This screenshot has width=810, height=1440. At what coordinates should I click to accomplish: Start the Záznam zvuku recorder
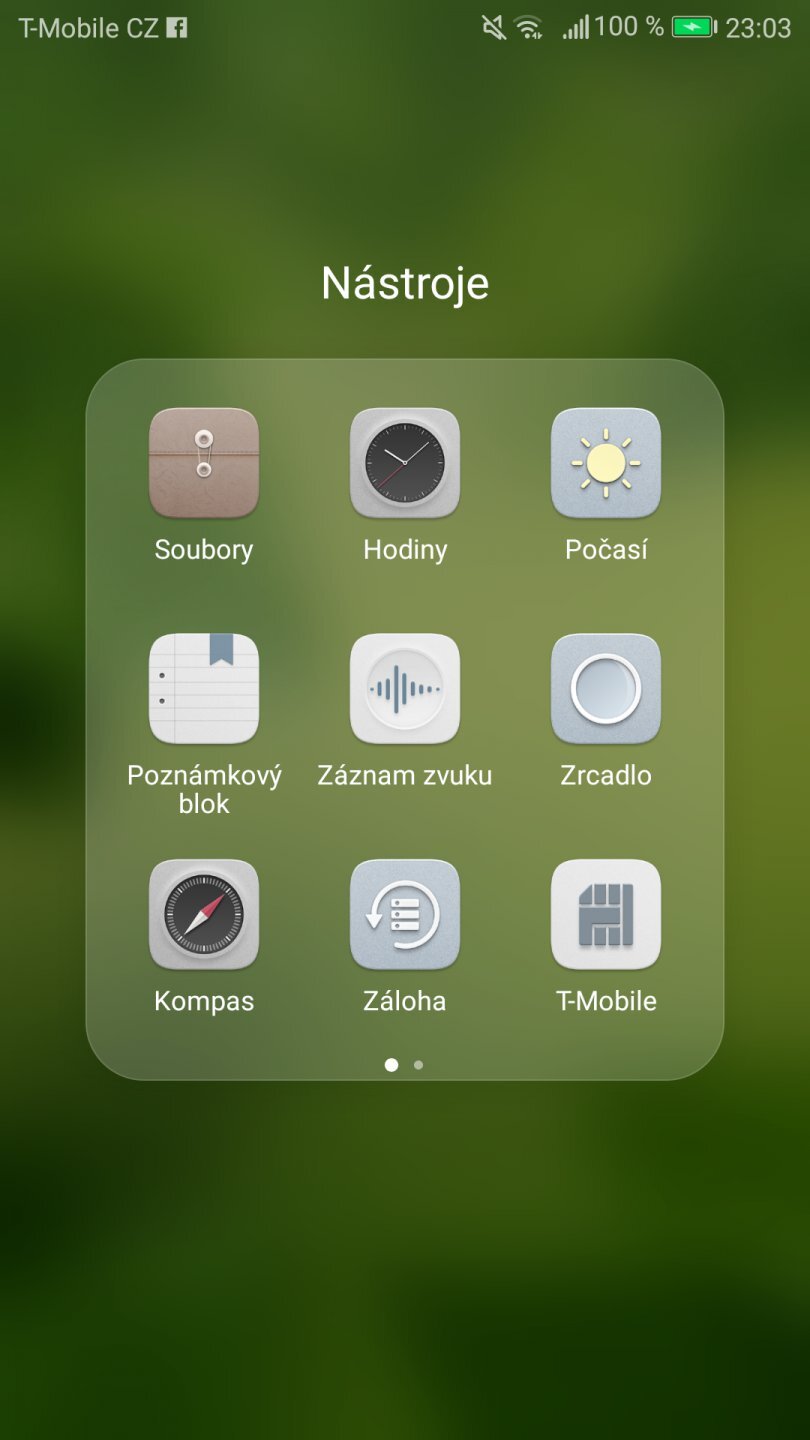click(405, 689)
